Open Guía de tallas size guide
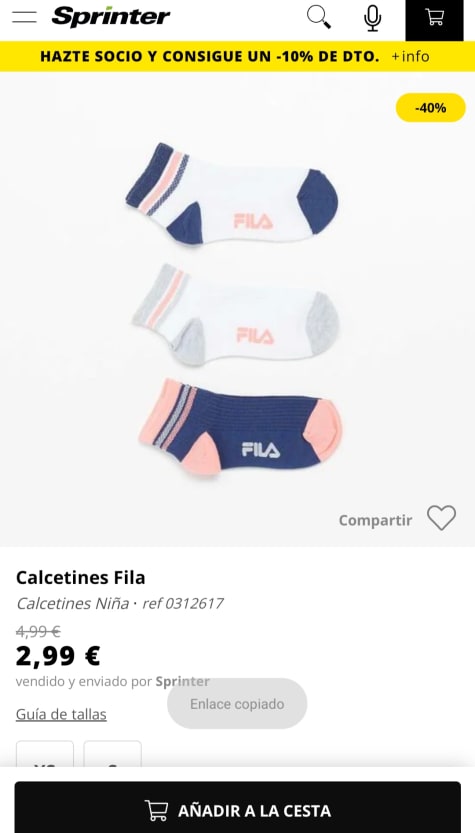 point(61,715)
